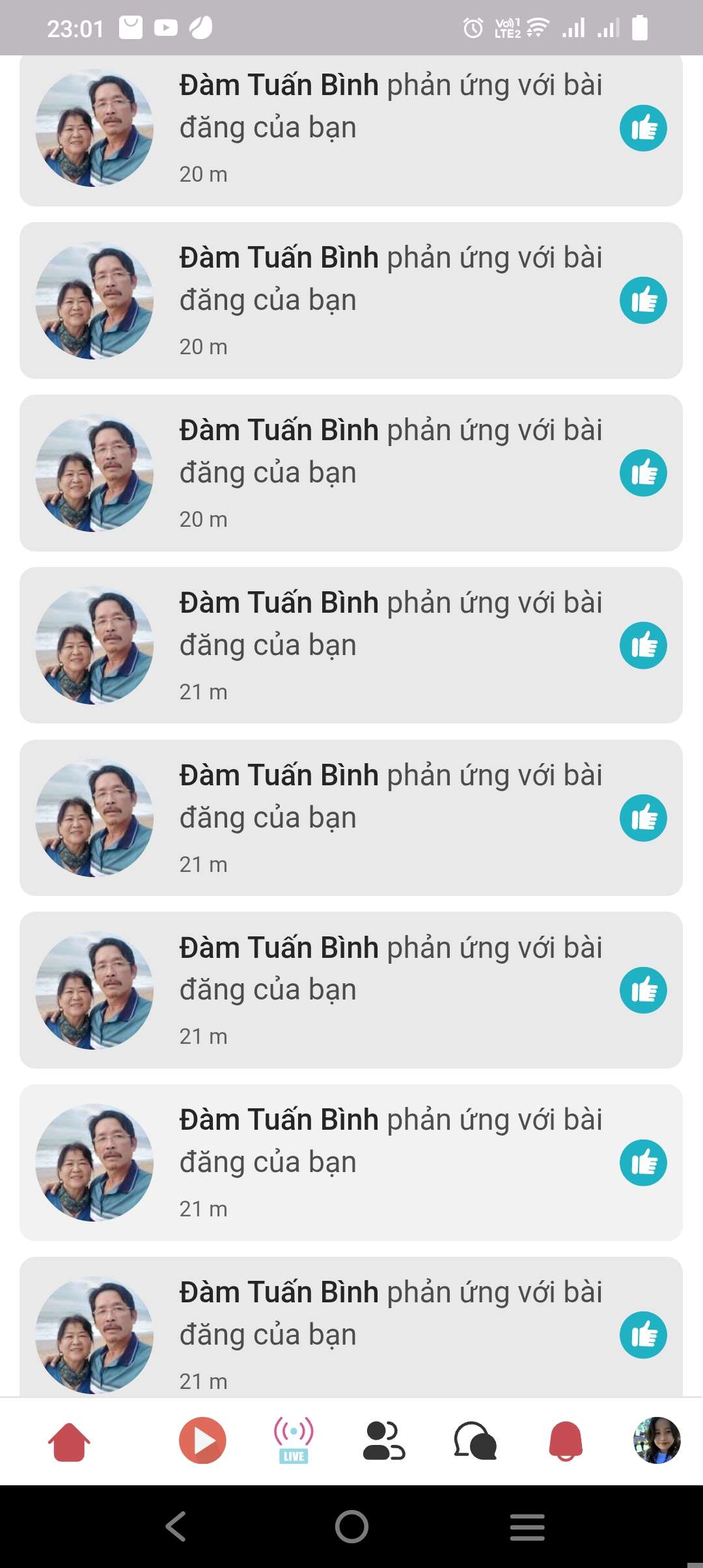
Task: Select the notifications bell tab
Action: [x=566, y=1440]
